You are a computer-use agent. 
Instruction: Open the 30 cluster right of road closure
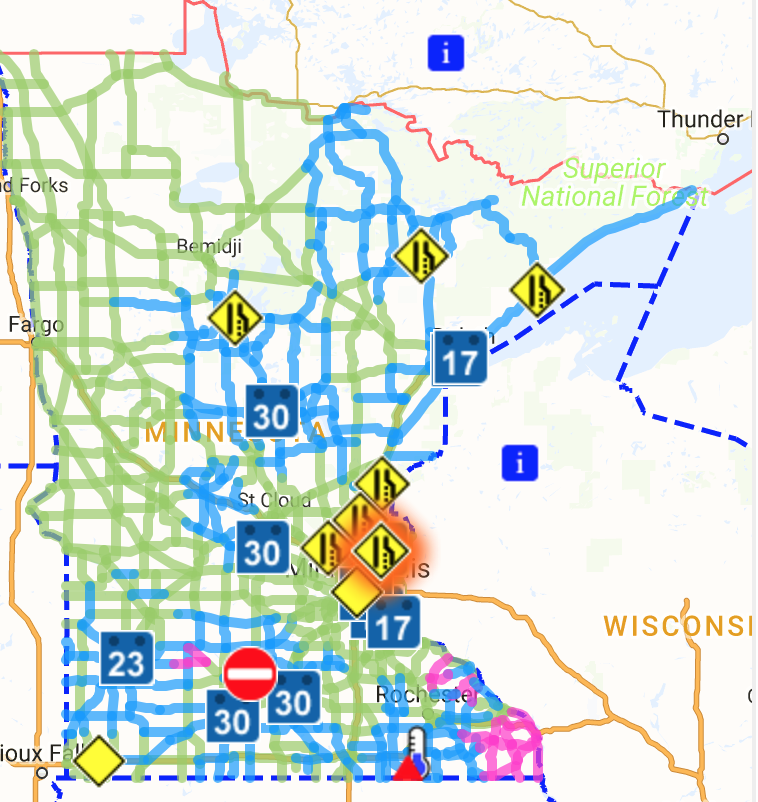[x=292, y=699]
